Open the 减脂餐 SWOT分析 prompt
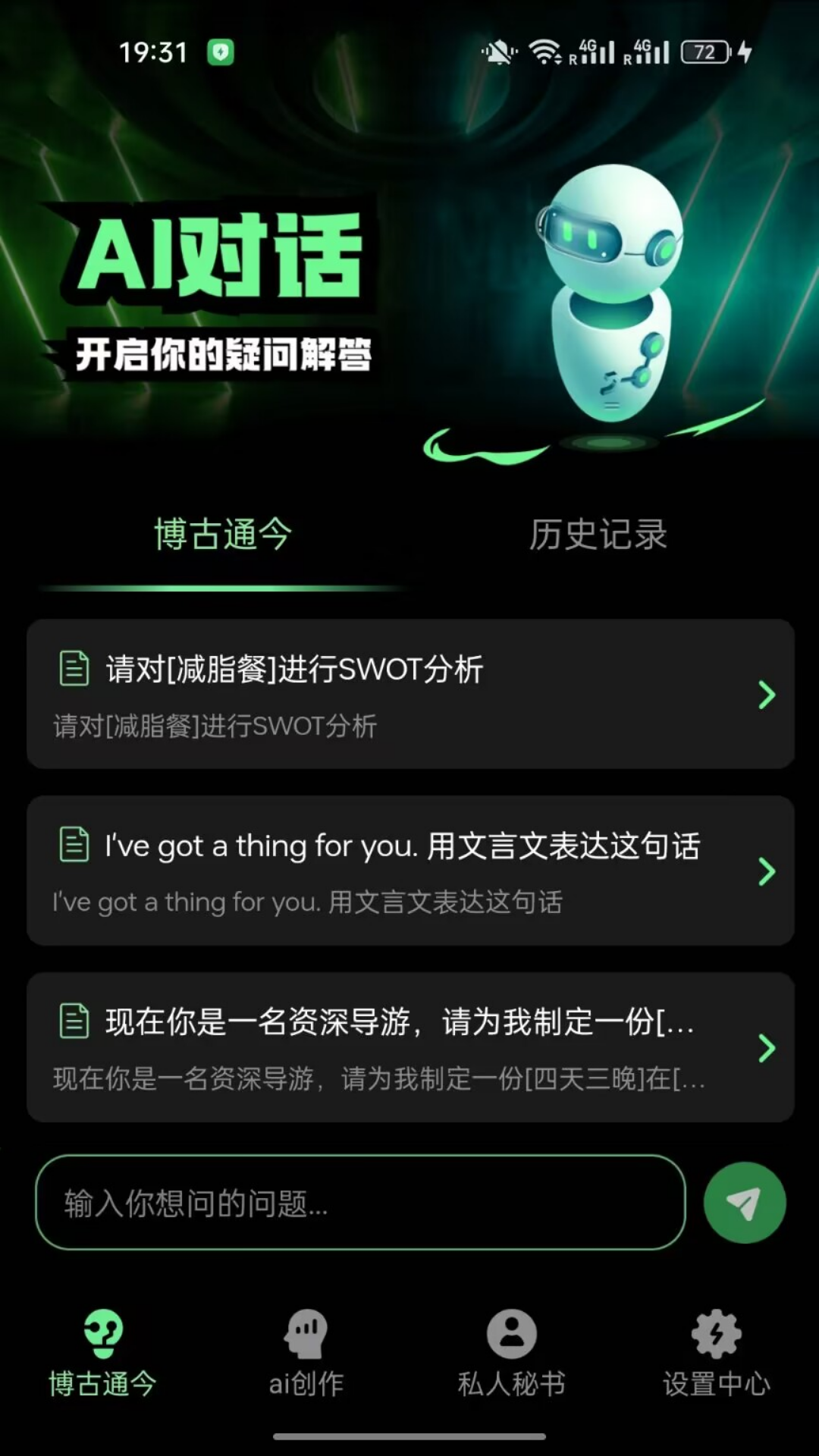Viewport: 819px width, 1456px height. click(409, 694)
